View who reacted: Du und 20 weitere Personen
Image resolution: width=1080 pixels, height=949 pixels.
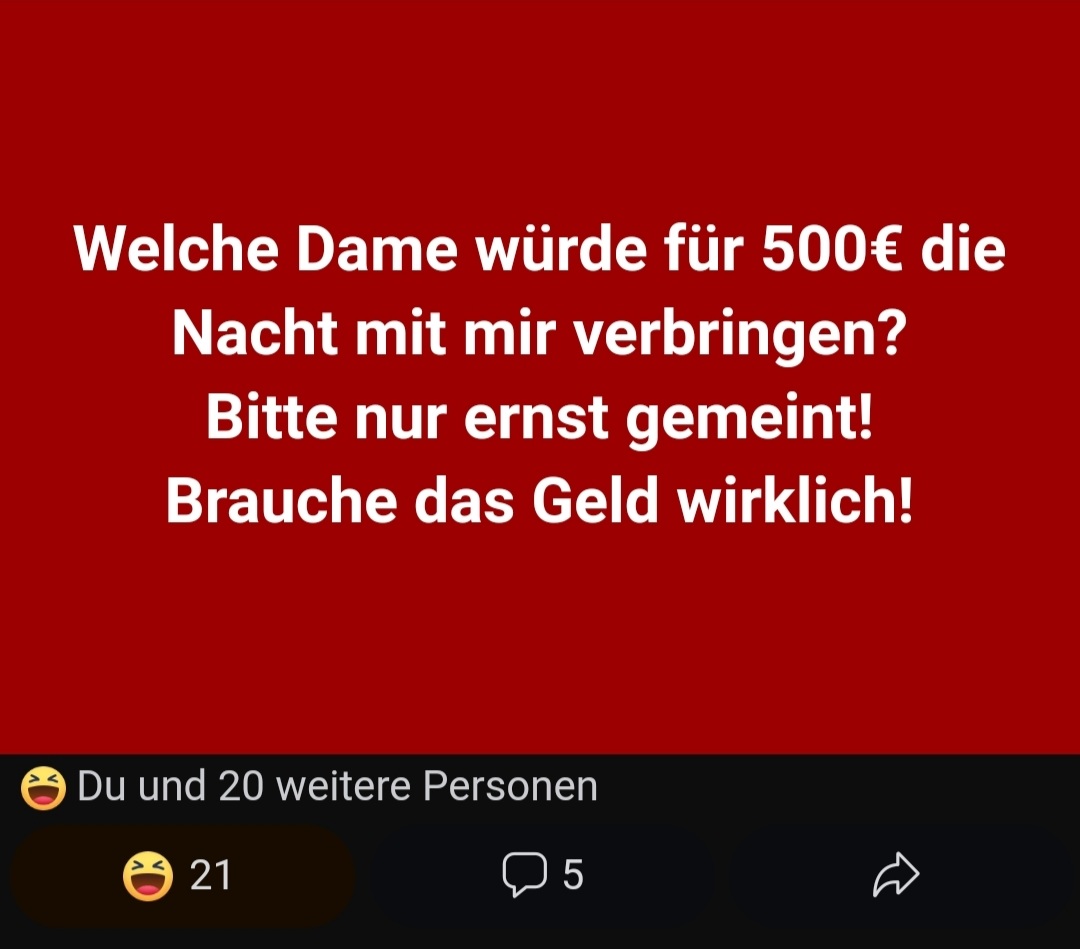click(310, 787)
